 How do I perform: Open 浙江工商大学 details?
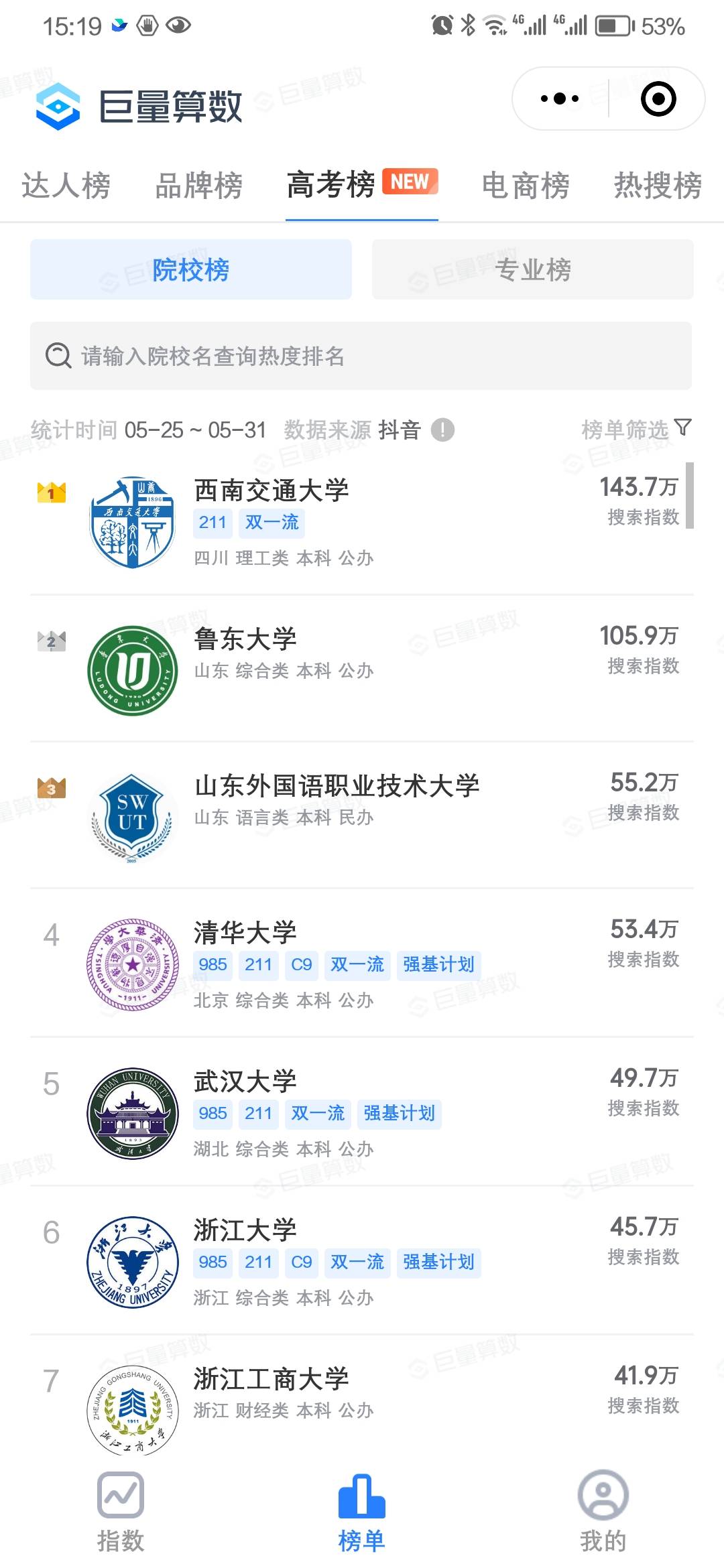point(271,1380)
